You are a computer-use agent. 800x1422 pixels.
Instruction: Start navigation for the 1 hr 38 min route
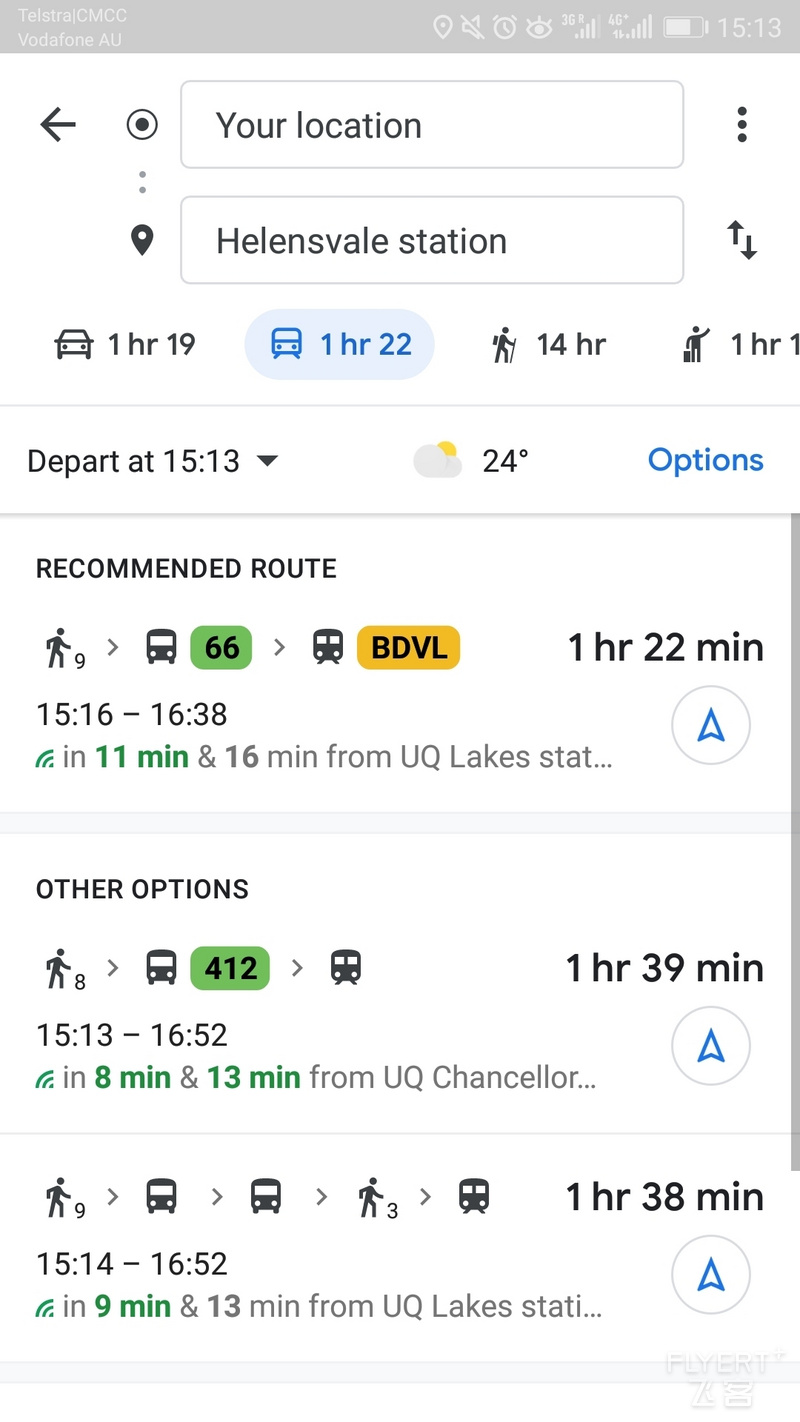tap(711, 1275)
